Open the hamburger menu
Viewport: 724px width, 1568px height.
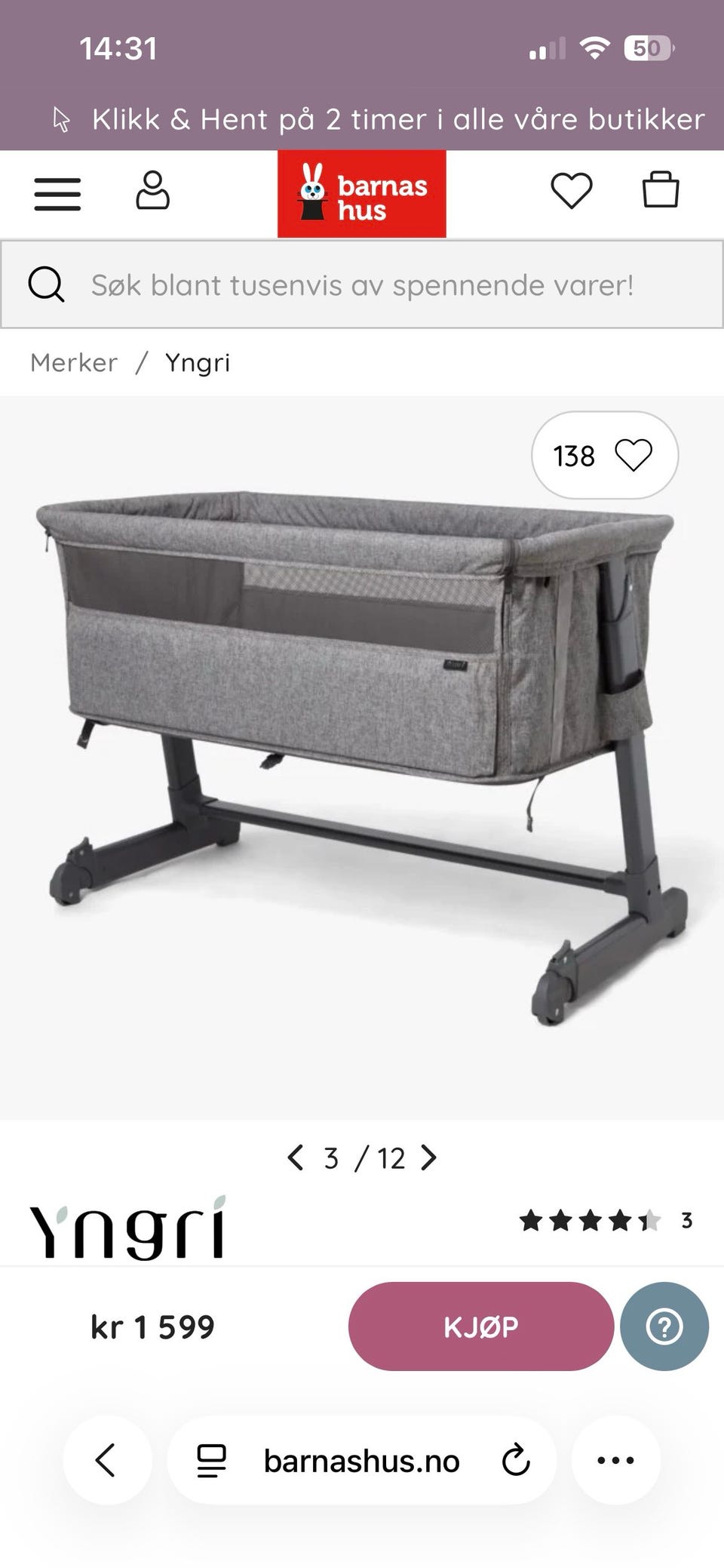coord(57,194)
